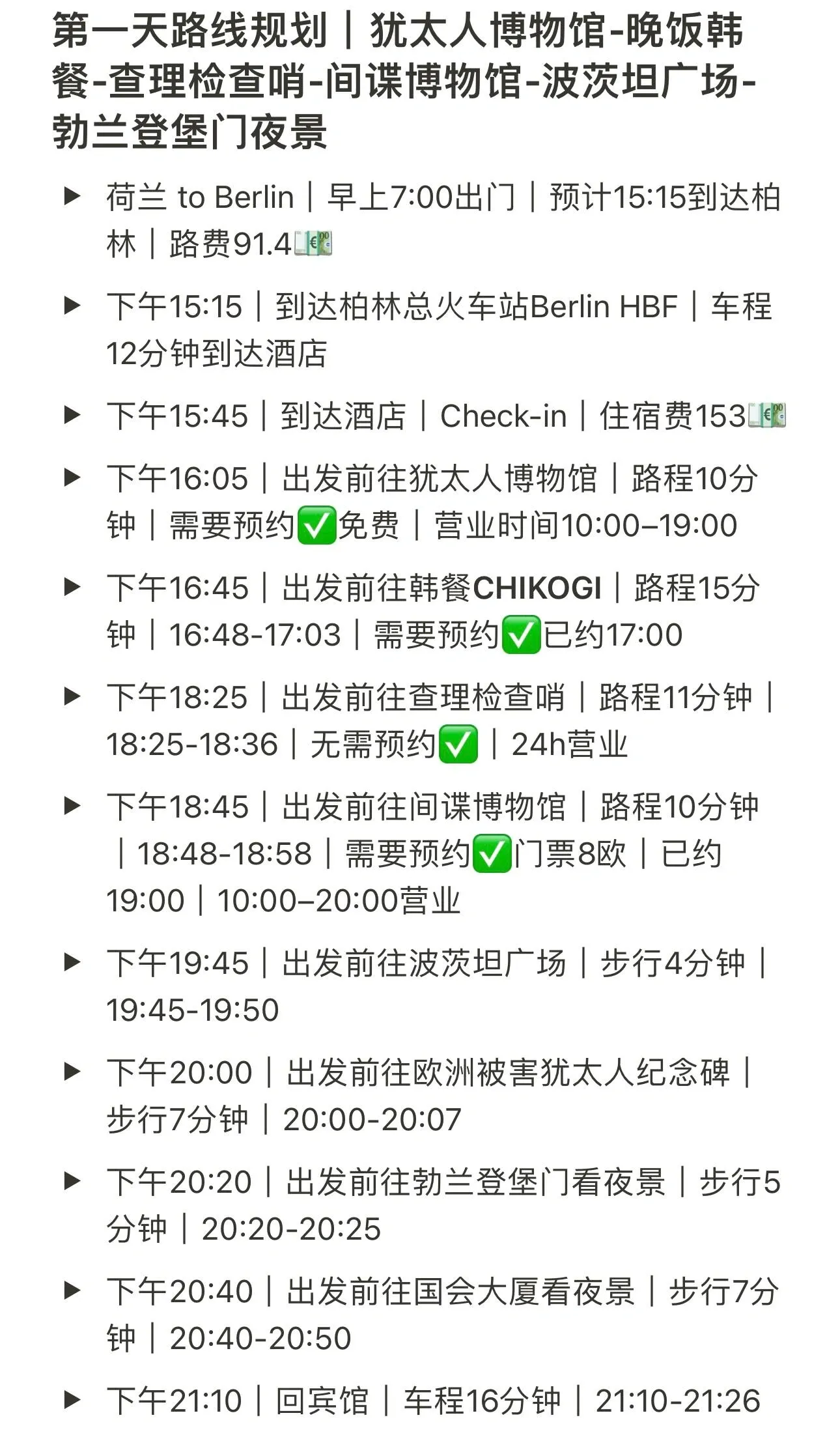Viewport: 840px width, 1439px height.
Task: Expand the 下午20:00 欧洲被害犹太人纪念碑 toggle
Action: point(72,1072)
